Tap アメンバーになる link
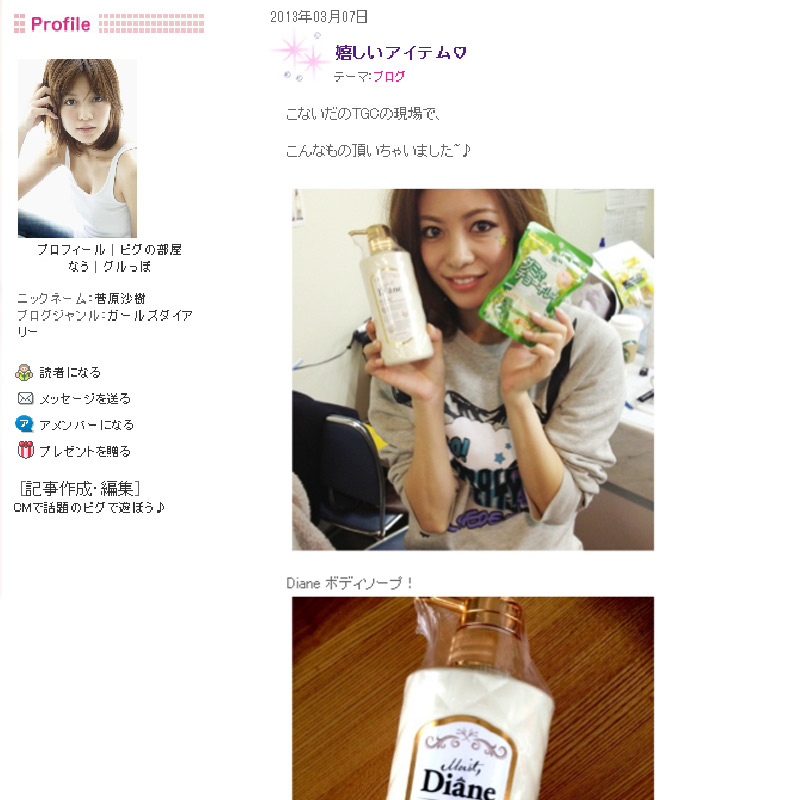The image size is (800, 800). click(86, 425)
